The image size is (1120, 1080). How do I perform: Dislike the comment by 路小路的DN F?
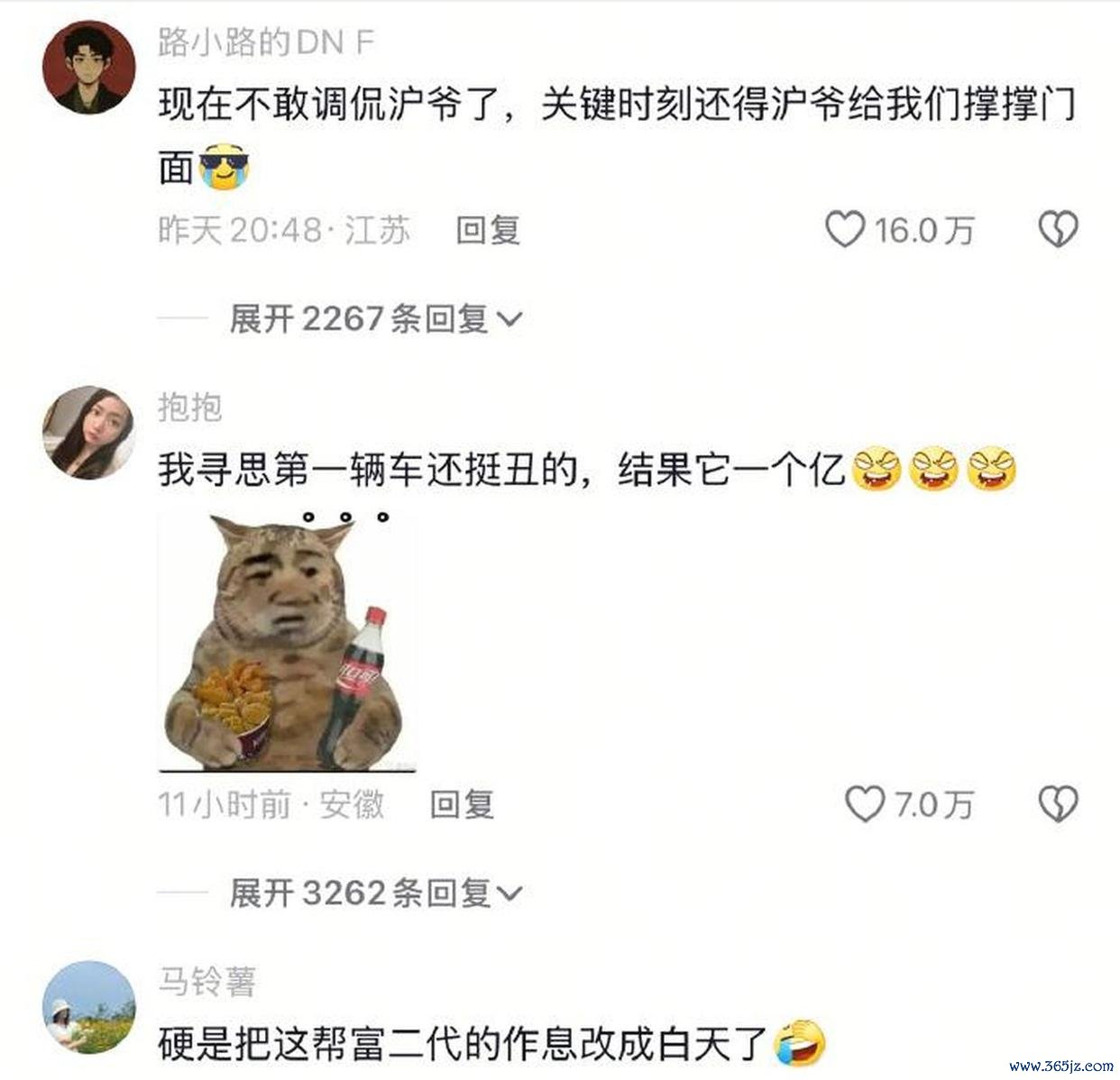click(x=1058, y=230)
